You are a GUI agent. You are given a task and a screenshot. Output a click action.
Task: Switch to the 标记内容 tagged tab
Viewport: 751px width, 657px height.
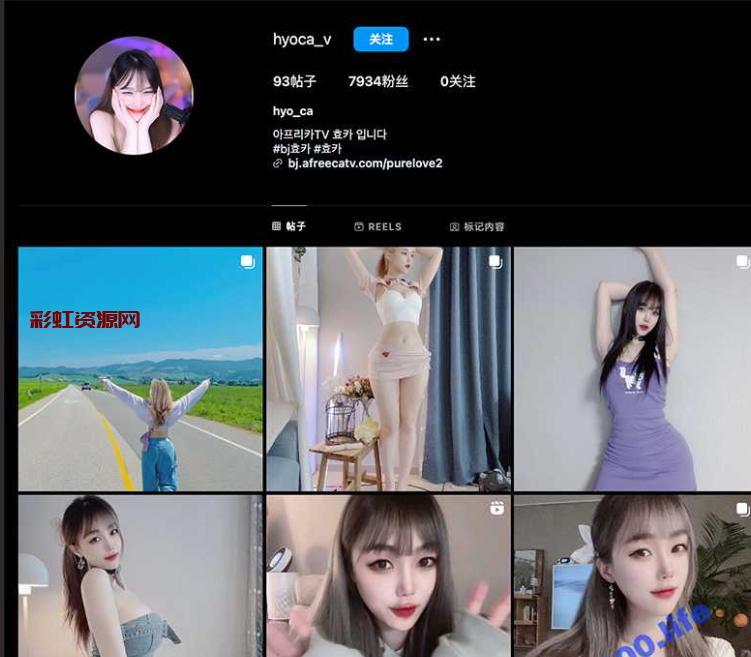[x=477, y=227]
